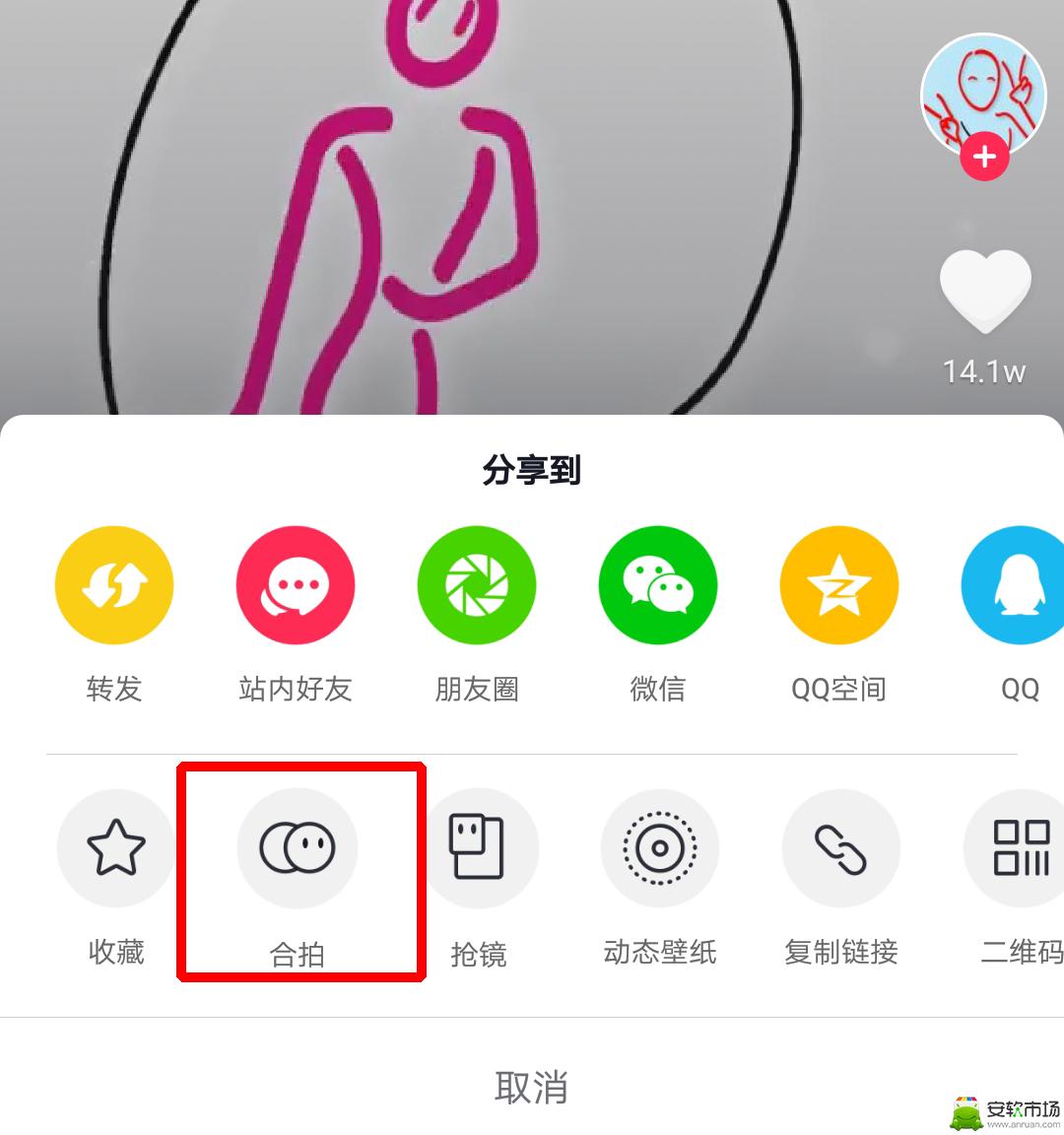Image resolution: width=1064 pixels, height=1135 pixels.
Task: Start a 合拍 duet
Action: click(x=297, y=848)
